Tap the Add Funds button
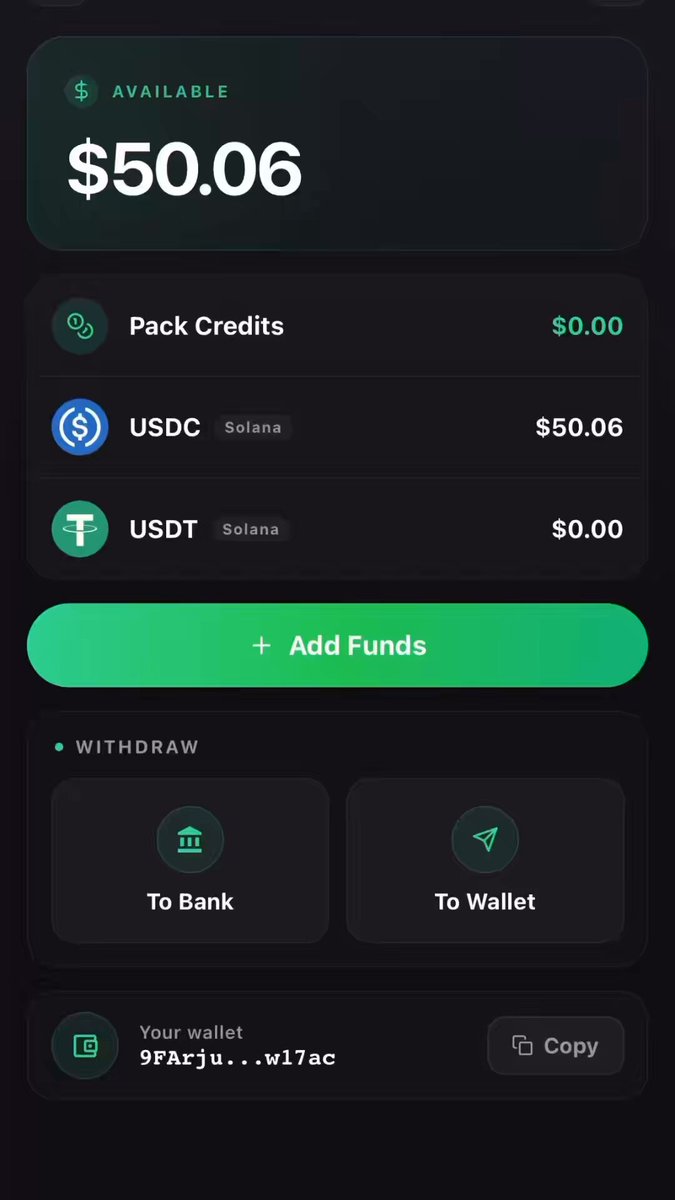 [x=337, y=645]
